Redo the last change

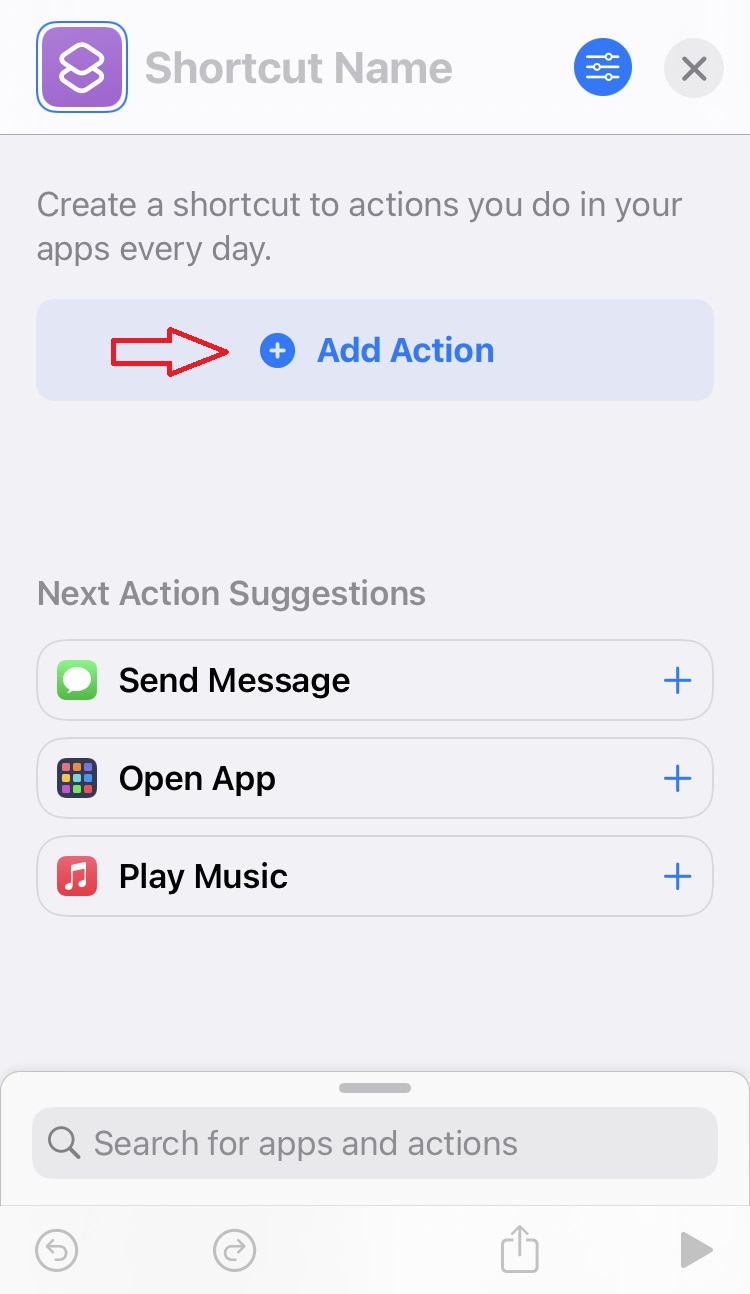click(x=235, y=1250)
